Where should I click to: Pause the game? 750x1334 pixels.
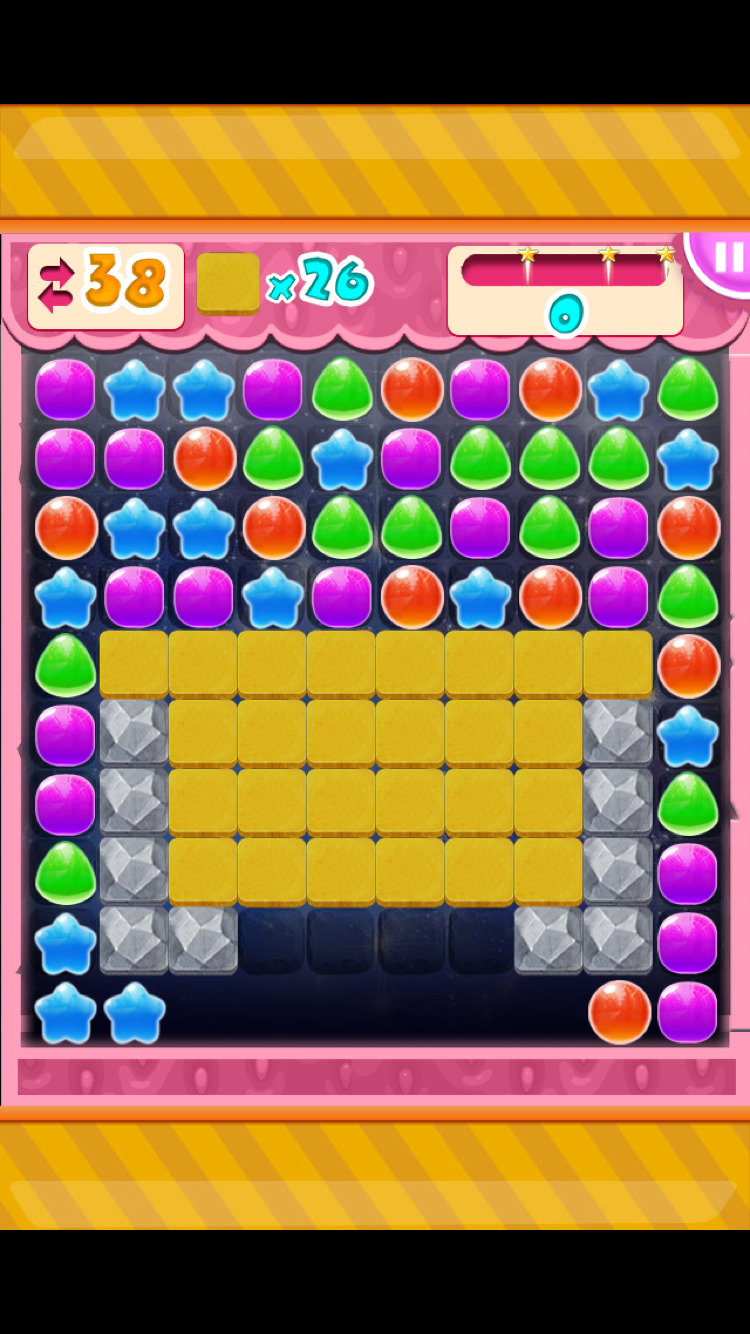[726, 259]
